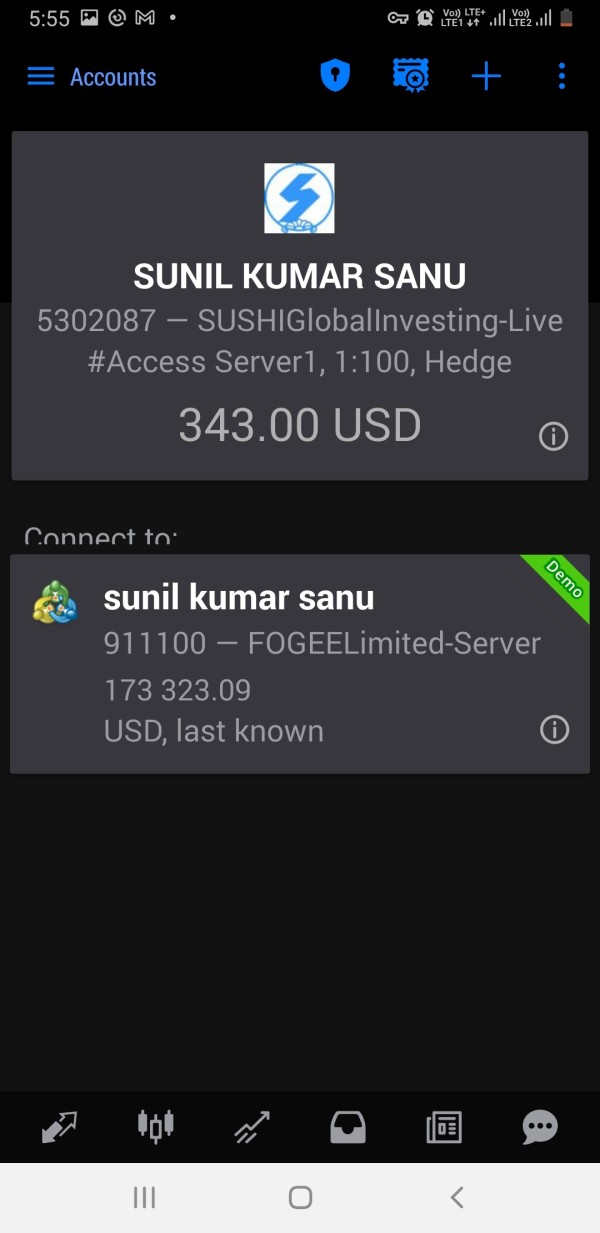
Task: Open the SUNIL KUMAR SANU live account card
Action: click(x=300, y=306)
